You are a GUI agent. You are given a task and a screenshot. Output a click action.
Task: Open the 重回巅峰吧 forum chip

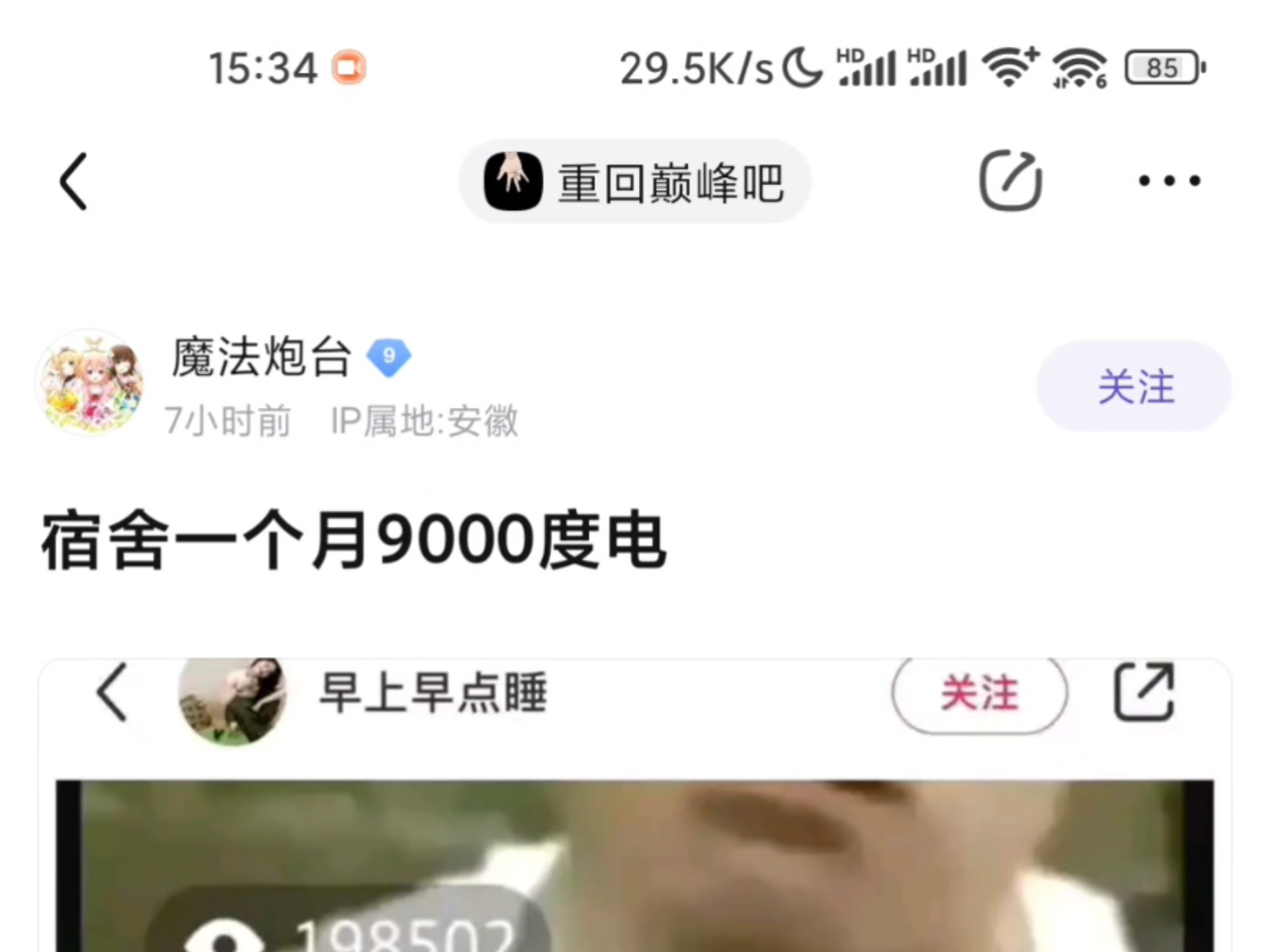tap(634, 181)
